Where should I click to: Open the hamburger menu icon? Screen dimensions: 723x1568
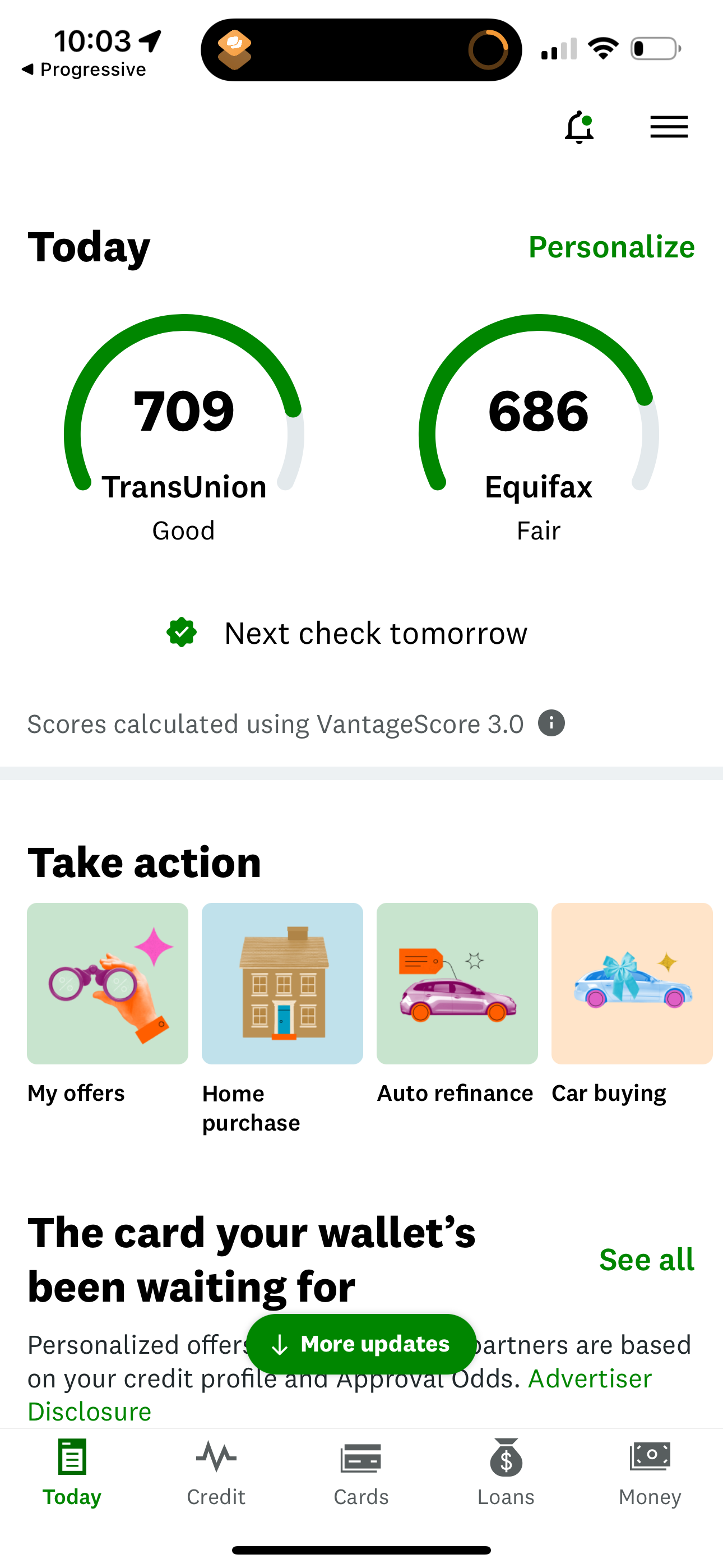click(x=668, y=128)
